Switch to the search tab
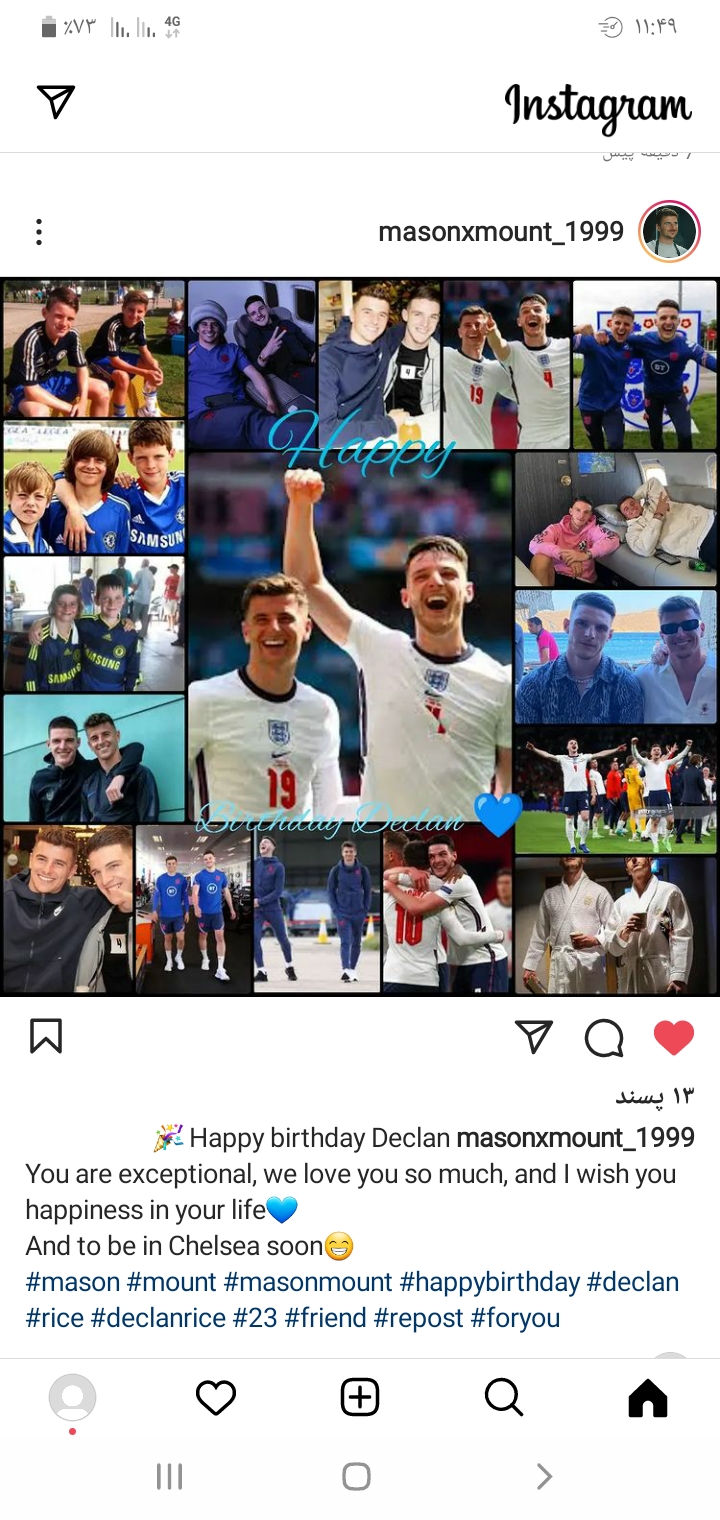This screenshot has height=1520, width=720. pyautogui.click(x=504, y=1397)
